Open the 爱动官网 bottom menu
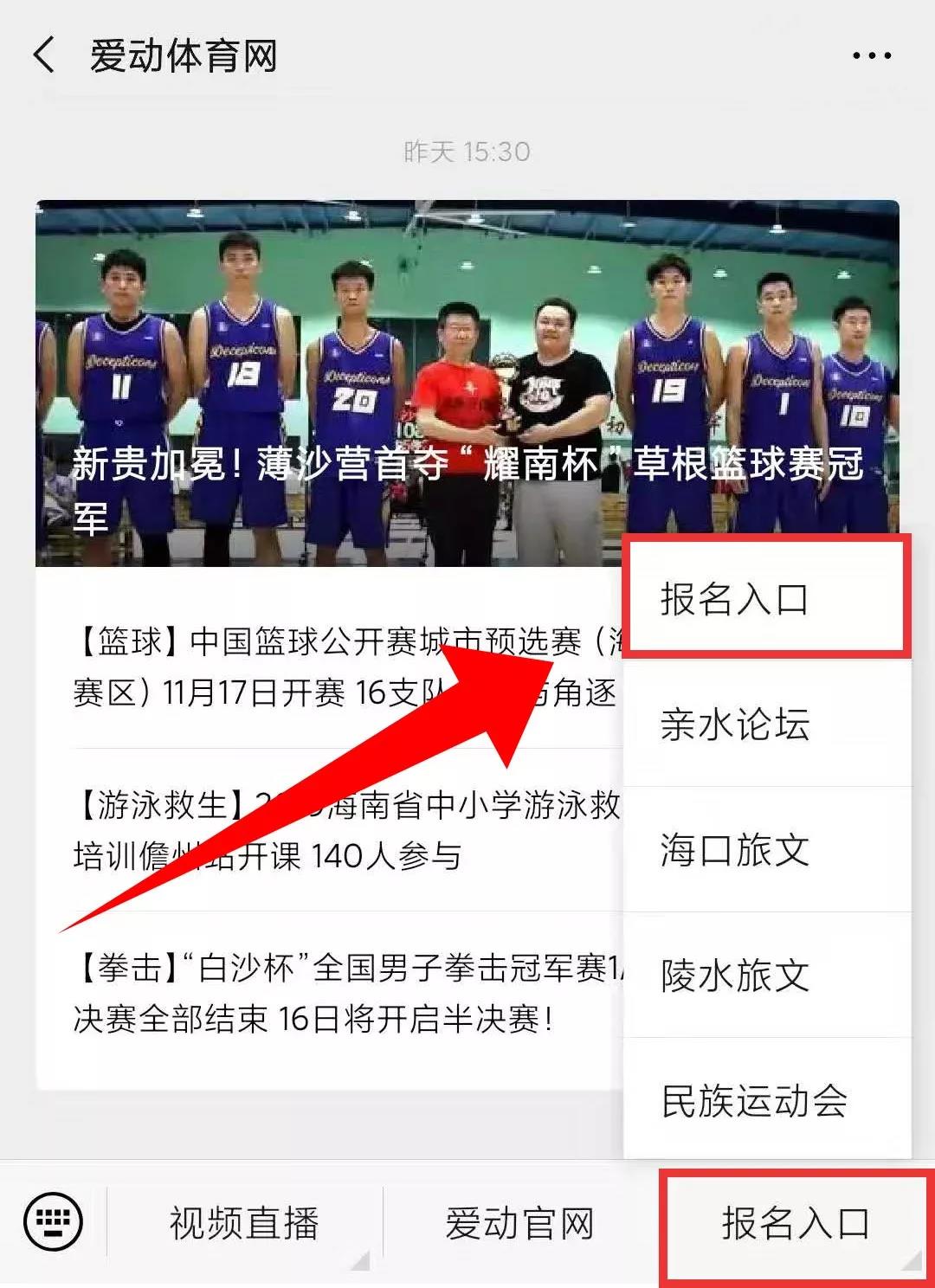The height and width of the screenshot is (1288, 935). click(x=519, y=1223)
